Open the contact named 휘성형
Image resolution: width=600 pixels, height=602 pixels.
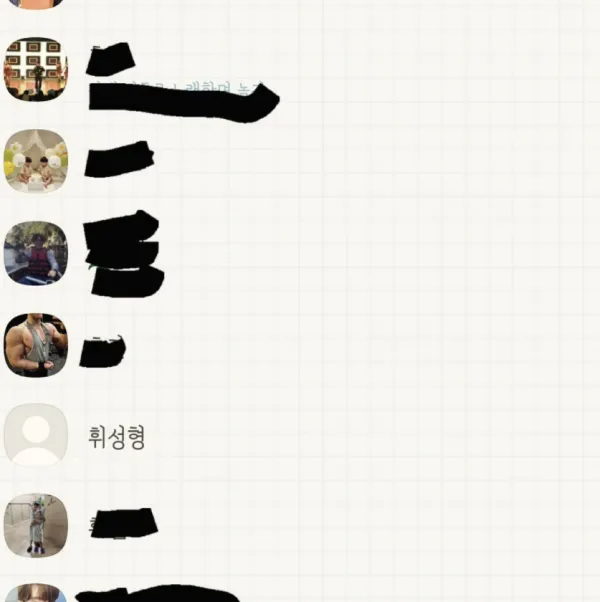tap(117, 436)
